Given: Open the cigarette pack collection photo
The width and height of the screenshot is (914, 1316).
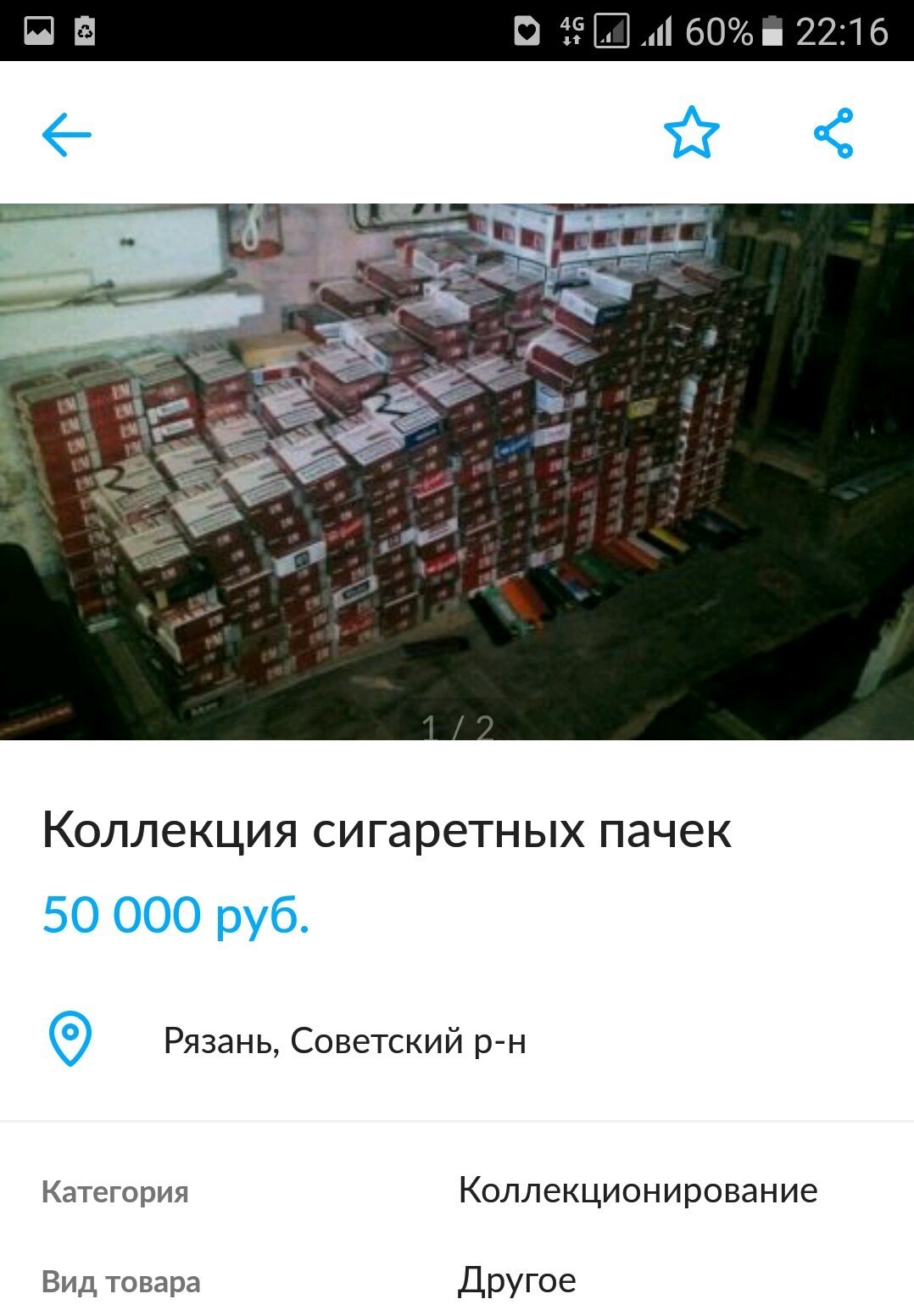Looking at the screenshot, I should pyautogui.click(x=457, y=471).
